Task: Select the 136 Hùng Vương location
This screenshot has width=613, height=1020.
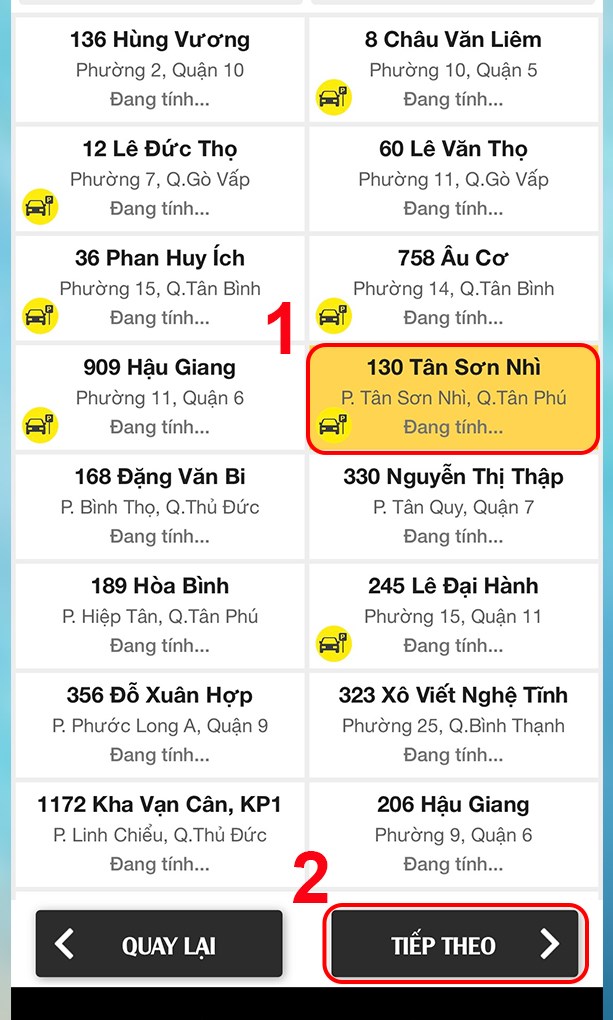Action: 160,69
